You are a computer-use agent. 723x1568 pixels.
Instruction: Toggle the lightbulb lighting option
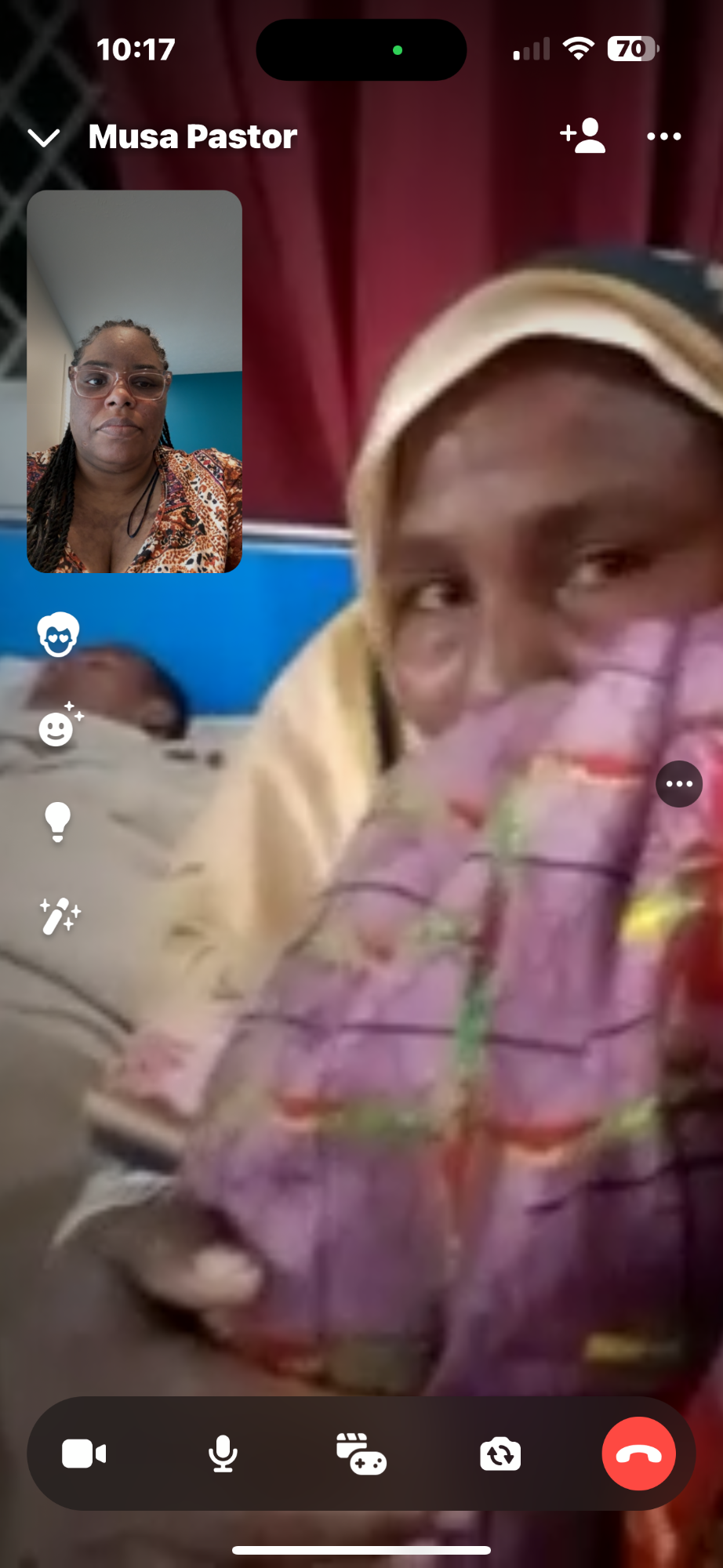[x=58, y=822]
